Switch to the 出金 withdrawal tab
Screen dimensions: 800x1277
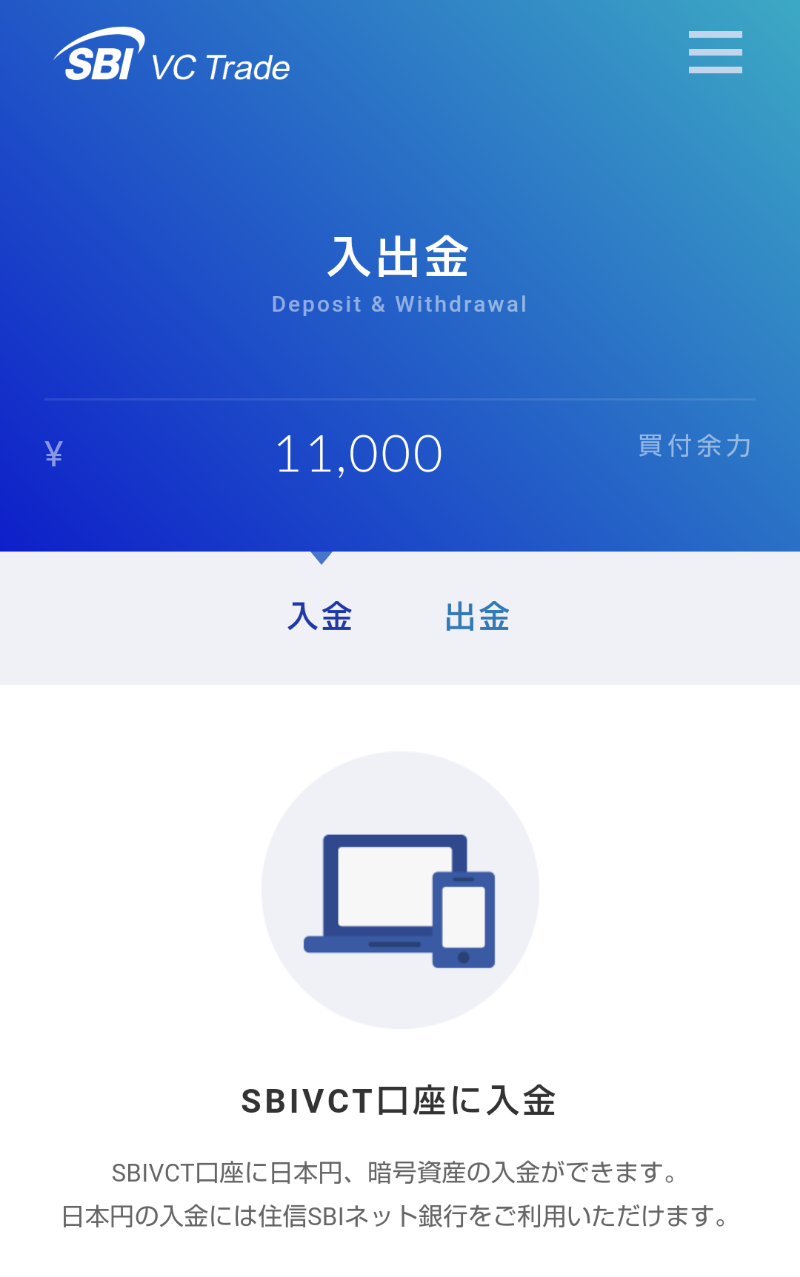click(x=477, y=617)
